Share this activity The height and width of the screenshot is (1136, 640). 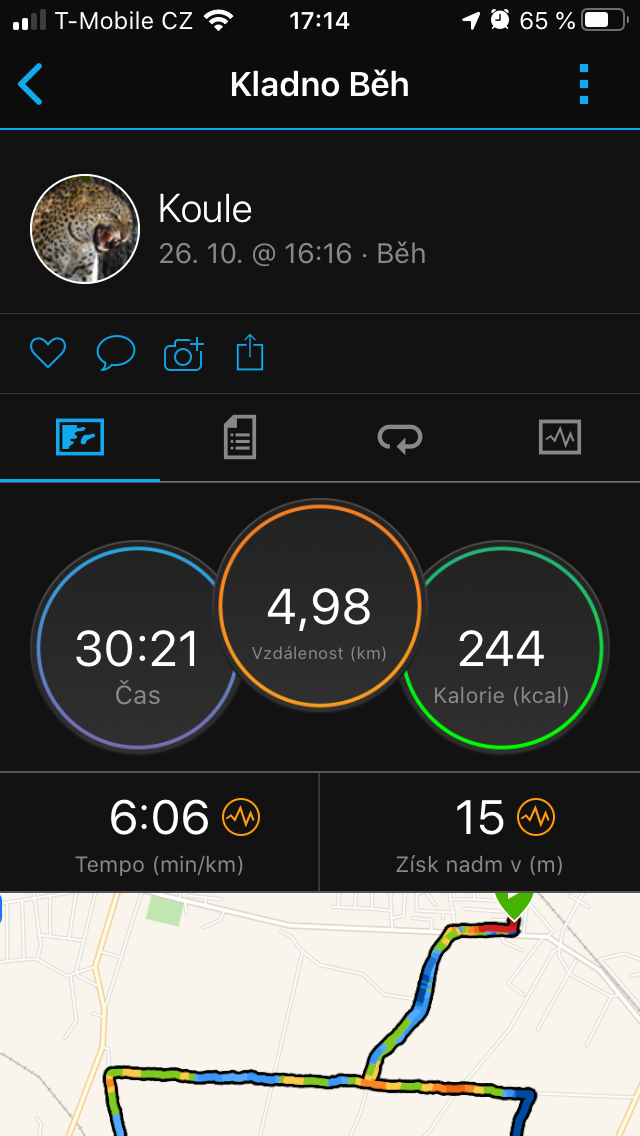[250, 352]
